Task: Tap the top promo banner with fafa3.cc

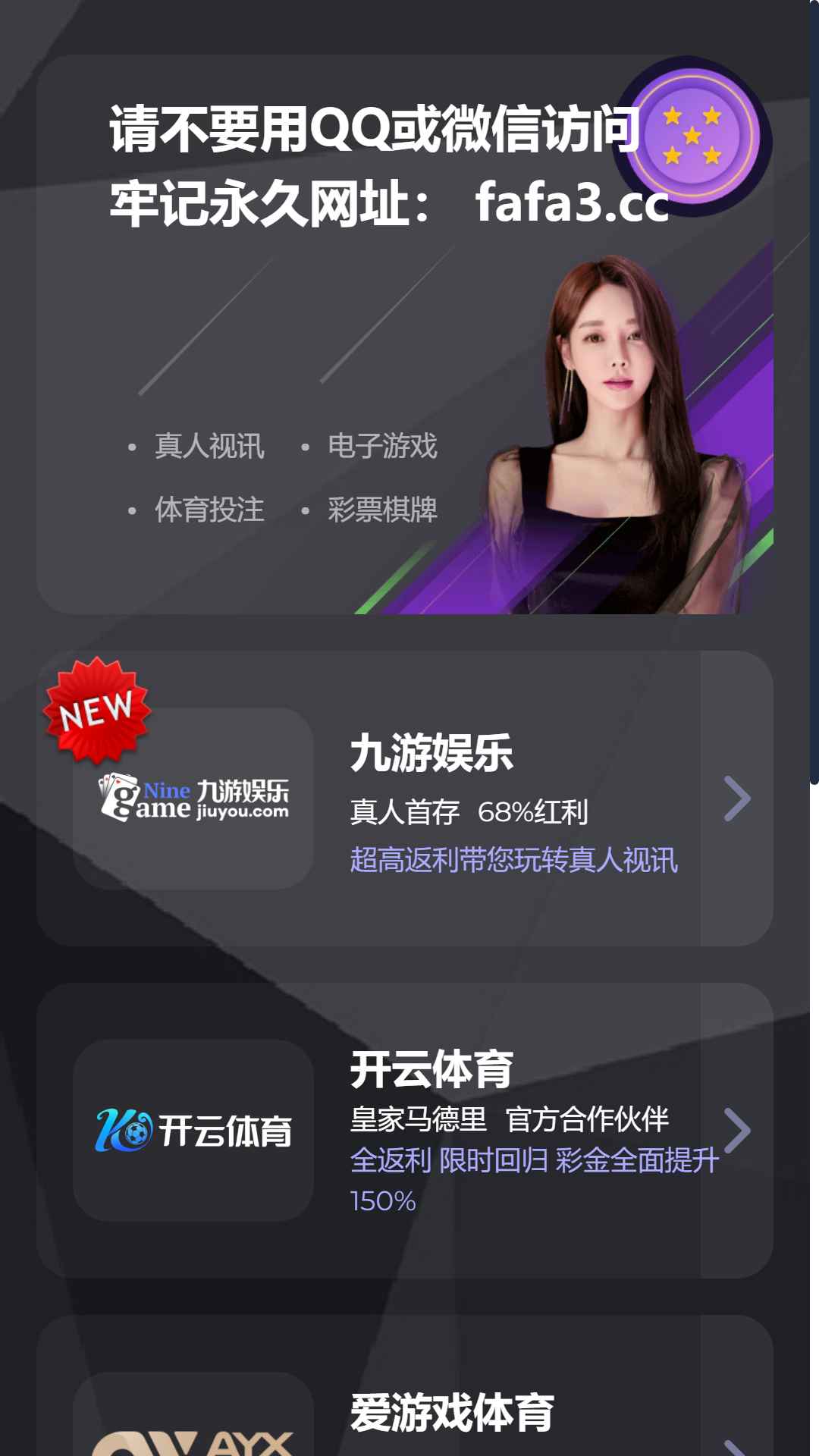Action: pos(404,334)
